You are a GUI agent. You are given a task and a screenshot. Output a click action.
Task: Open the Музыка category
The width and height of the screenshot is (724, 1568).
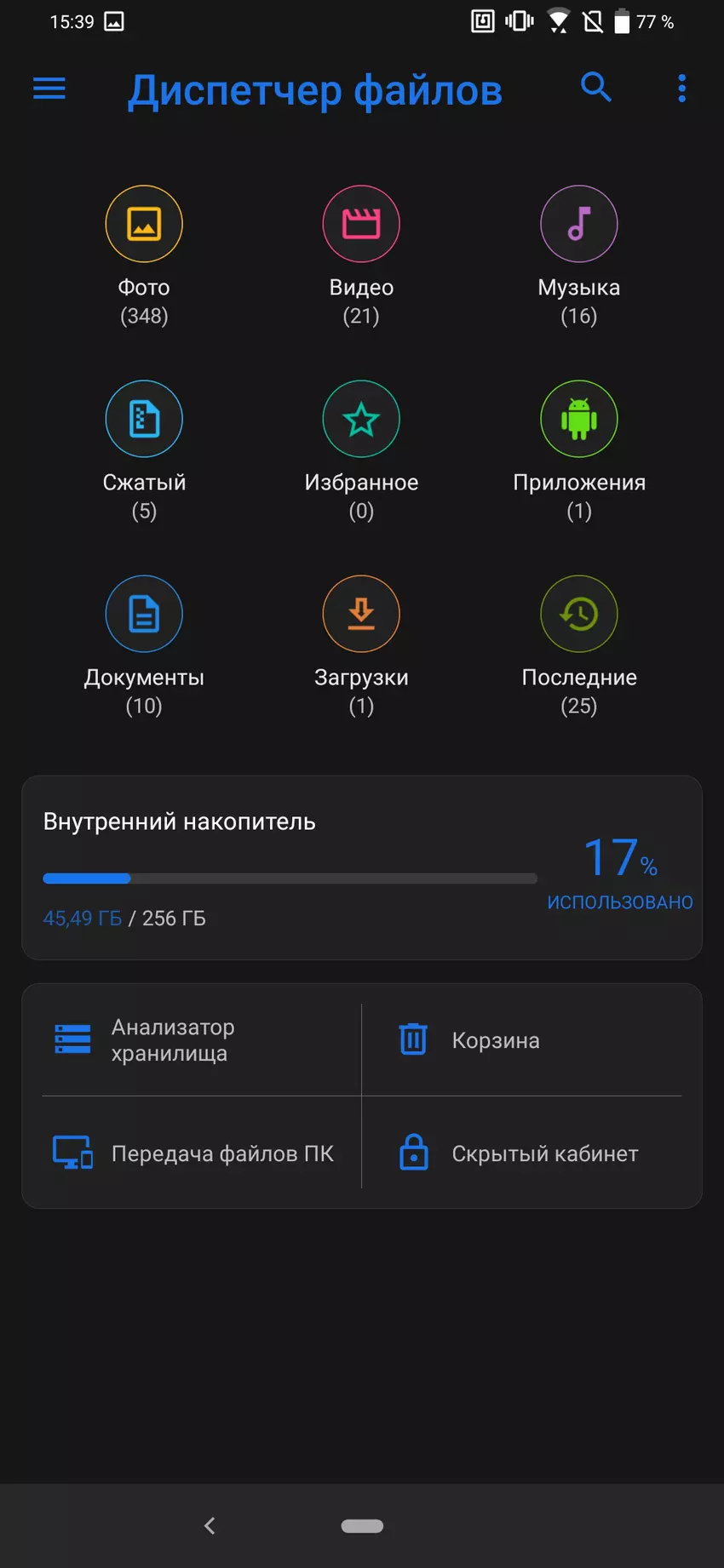click(x=579, y=225)
